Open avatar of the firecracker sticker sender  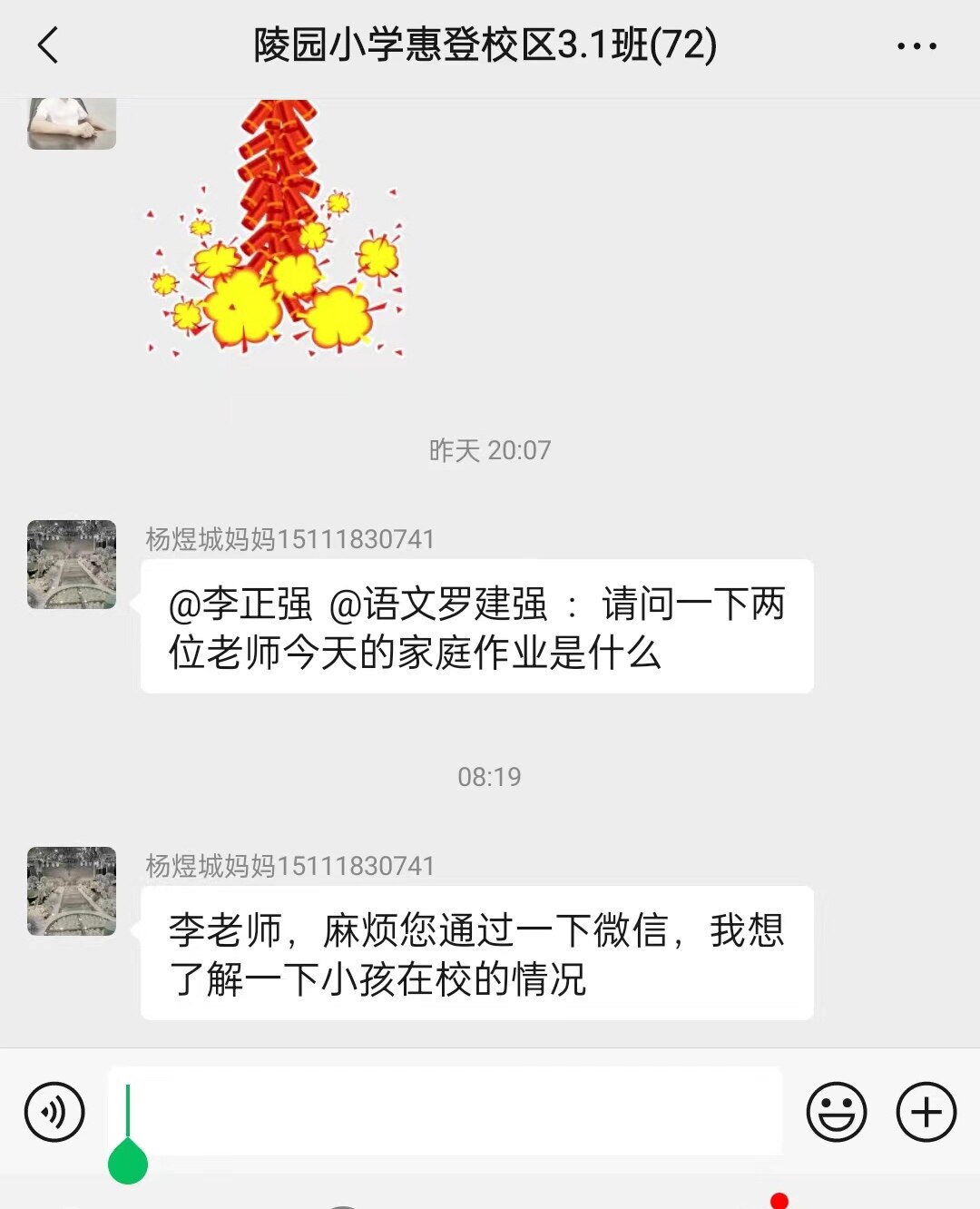(72, 123)
